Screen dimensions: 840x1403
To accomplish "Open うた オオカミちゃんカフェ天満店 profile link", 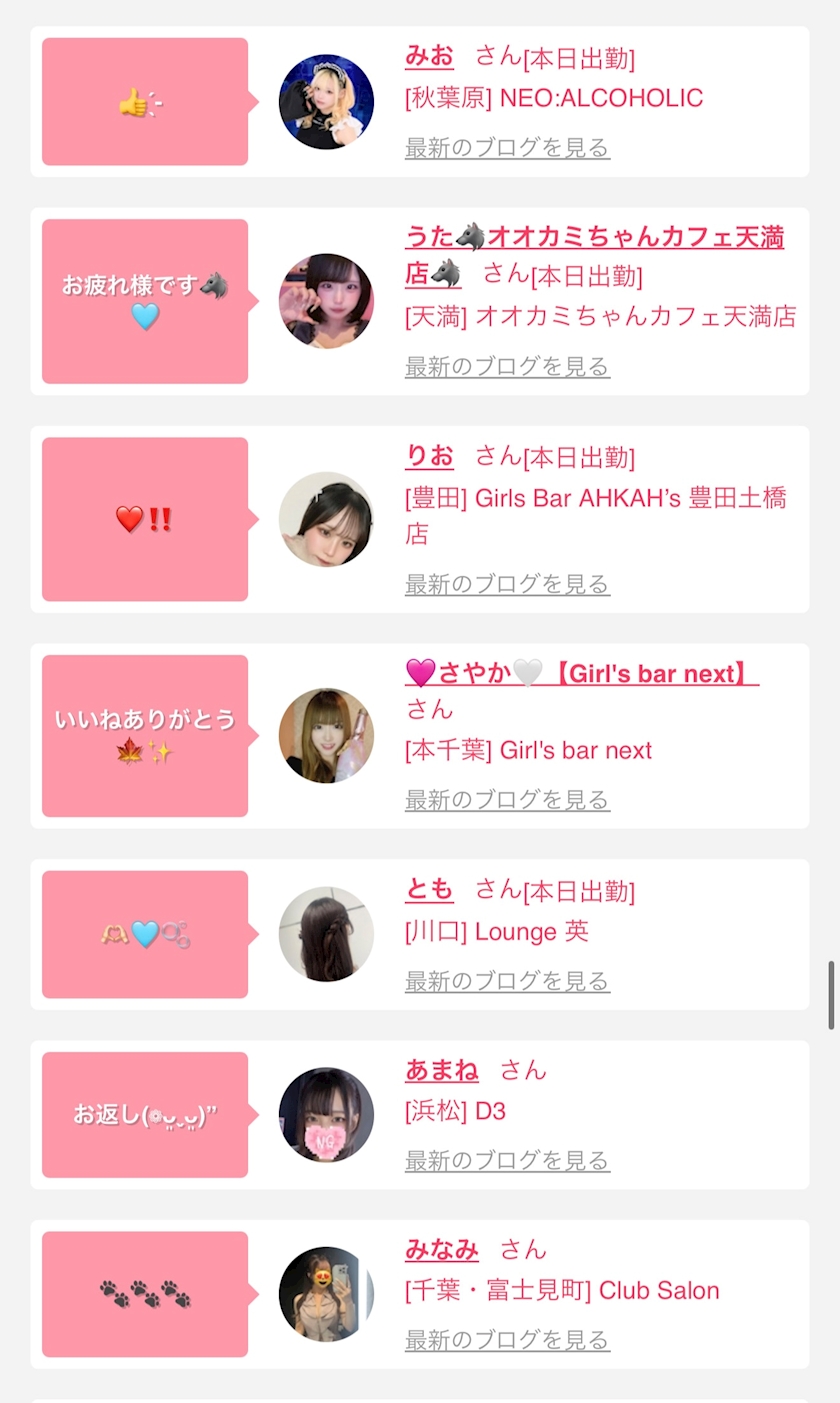I will [x=594, y=238].
